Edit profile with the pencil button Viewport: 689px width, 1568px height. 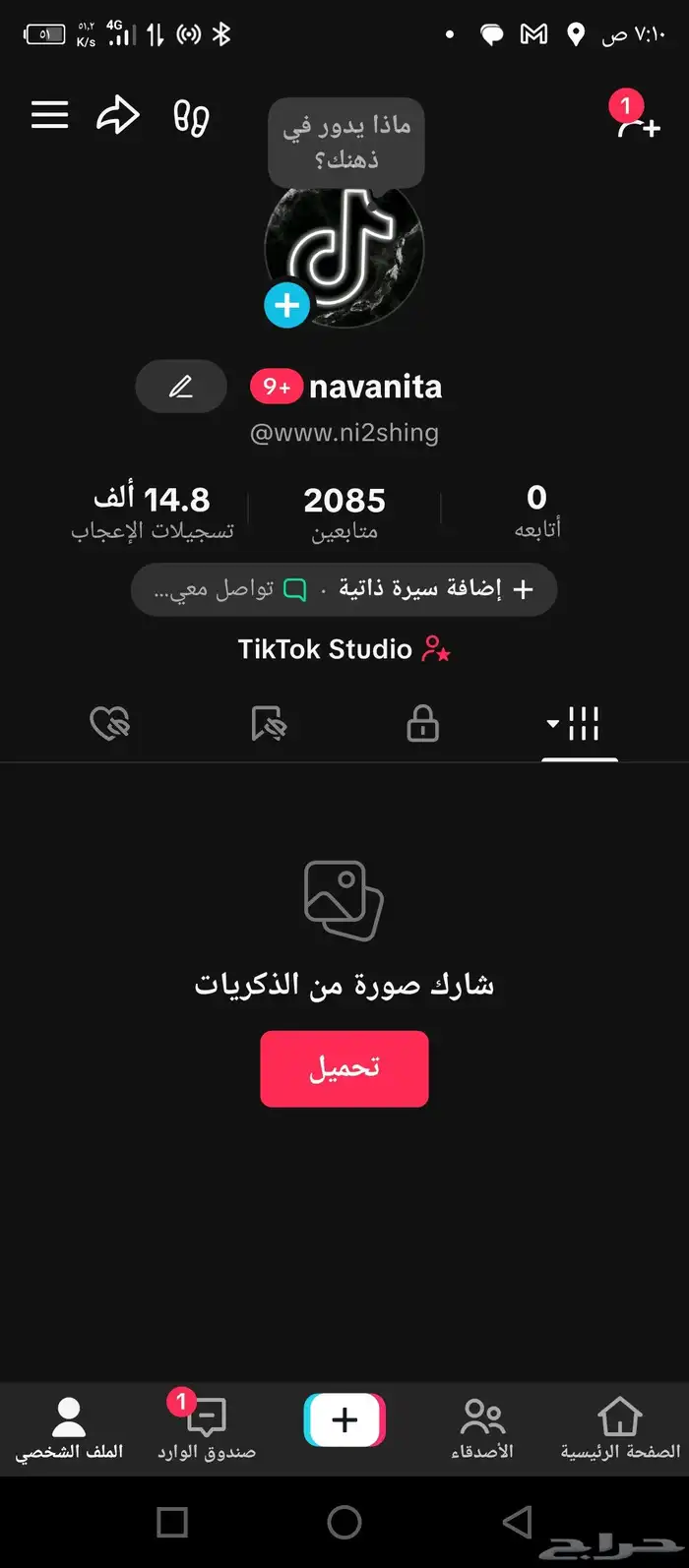pos(181,387)
